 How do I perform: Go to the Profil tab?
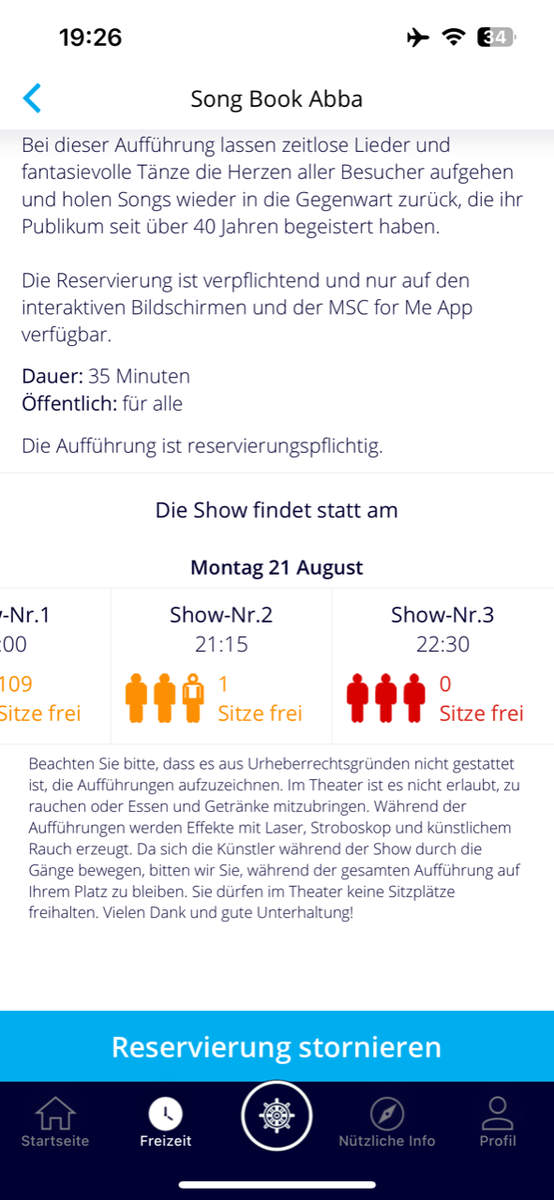coord(498,1121)
